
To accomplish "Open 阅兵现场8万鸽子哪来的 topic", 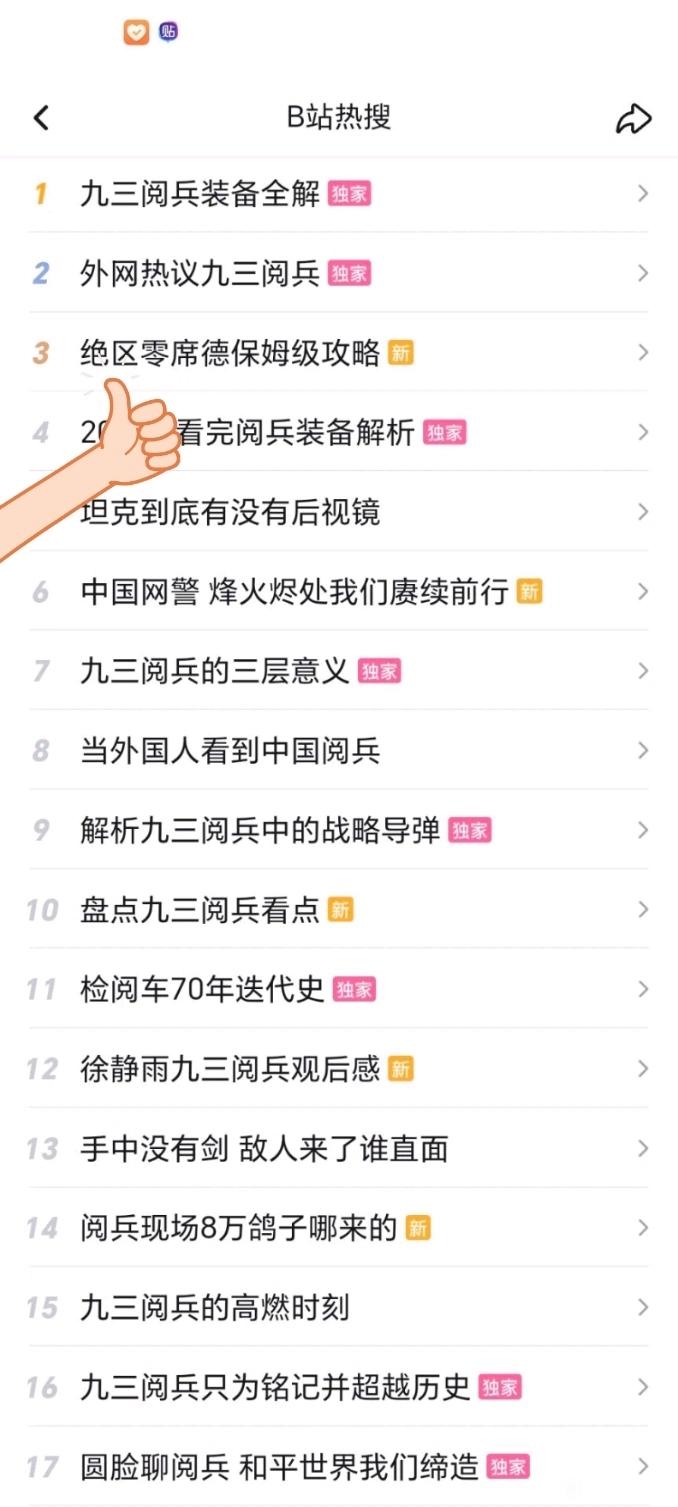I will pos(239,1228).
